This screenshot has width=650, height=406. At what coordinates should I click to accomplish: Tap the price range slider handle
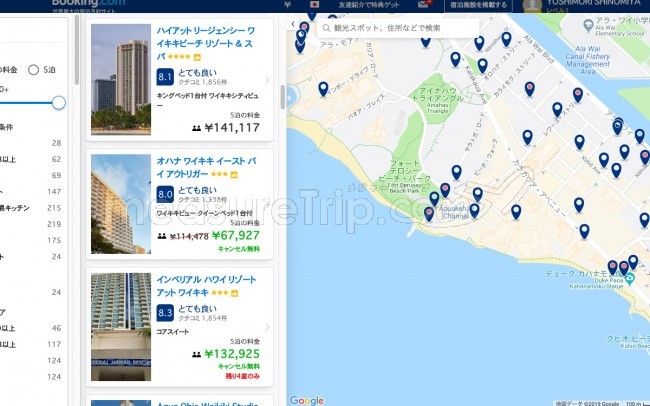(59, 102)
